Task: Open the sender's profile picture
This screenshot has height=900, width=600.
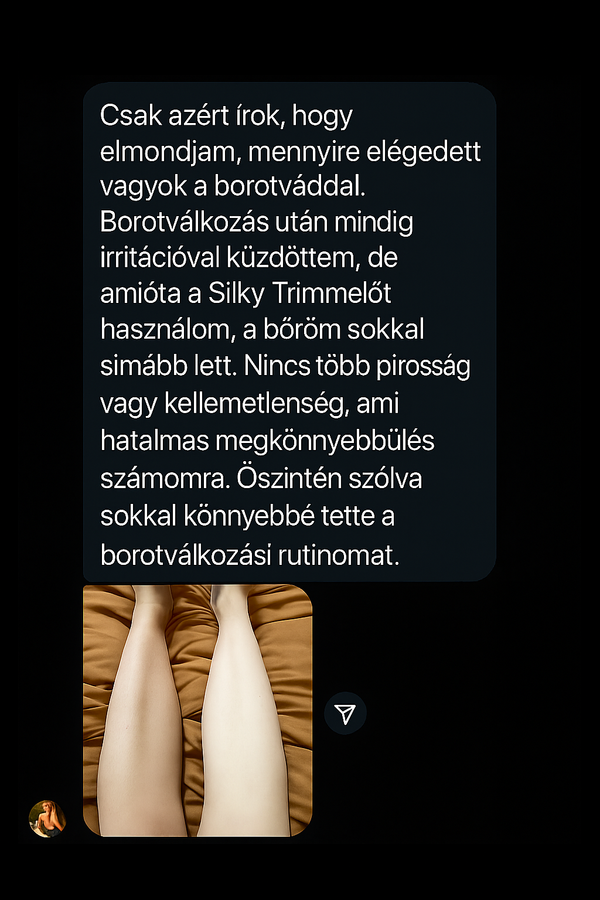Action: (46, 818)
